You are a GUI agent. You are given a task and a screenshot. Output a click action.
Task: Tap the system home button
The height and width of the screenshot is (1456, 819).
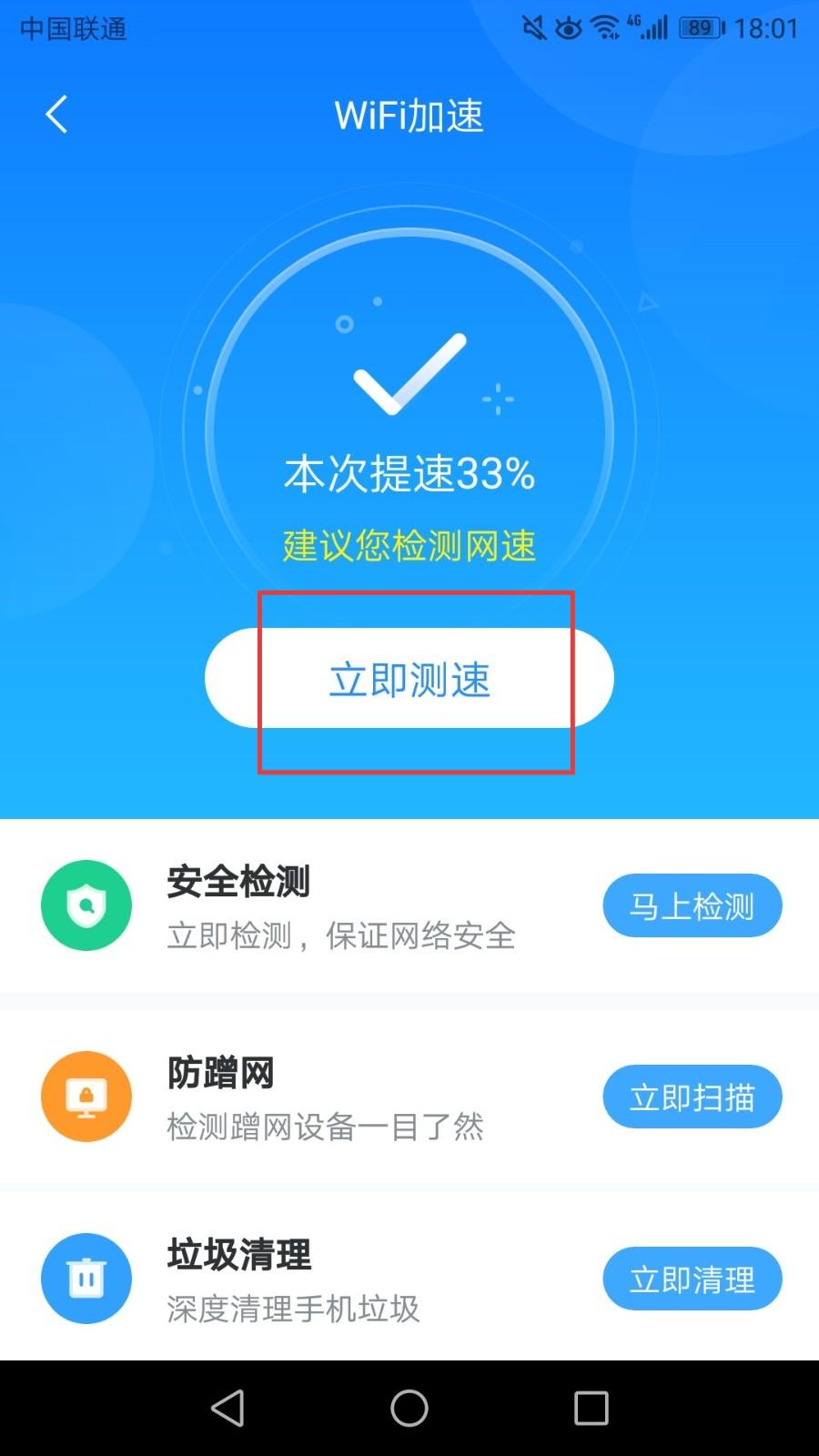coord(409,1409)
